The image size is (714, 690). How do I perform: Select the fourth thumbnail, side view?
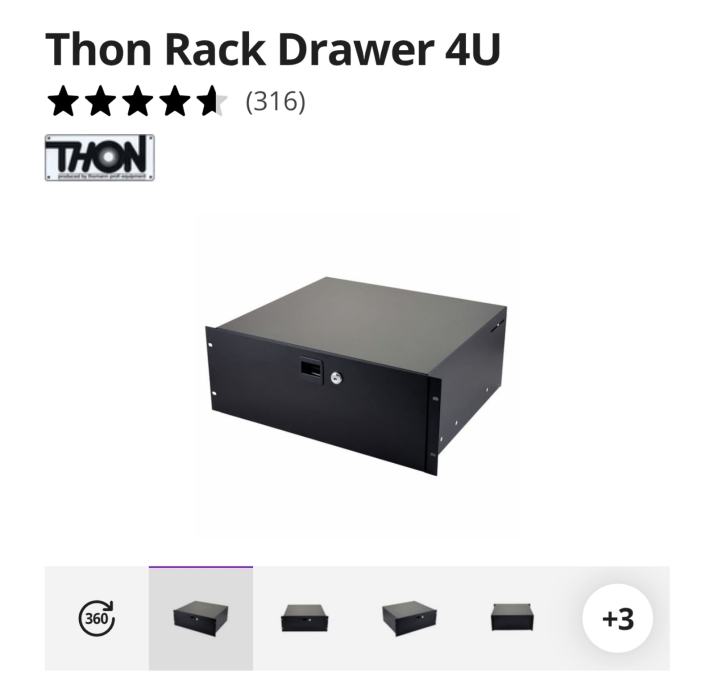[x=512, y=618]
